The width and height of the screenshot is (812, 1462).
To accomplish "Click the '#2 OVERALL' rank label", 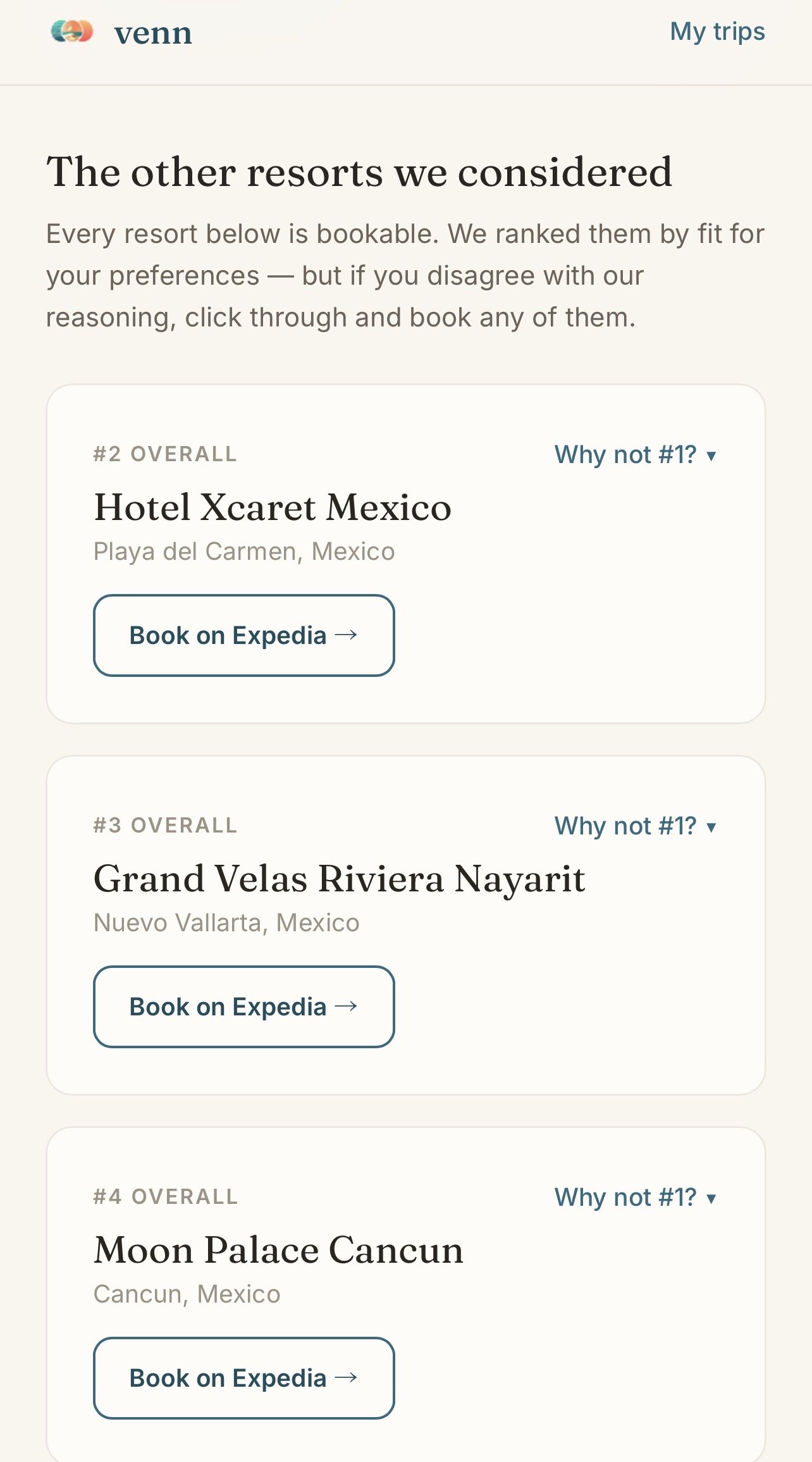I will coord(166,454).
